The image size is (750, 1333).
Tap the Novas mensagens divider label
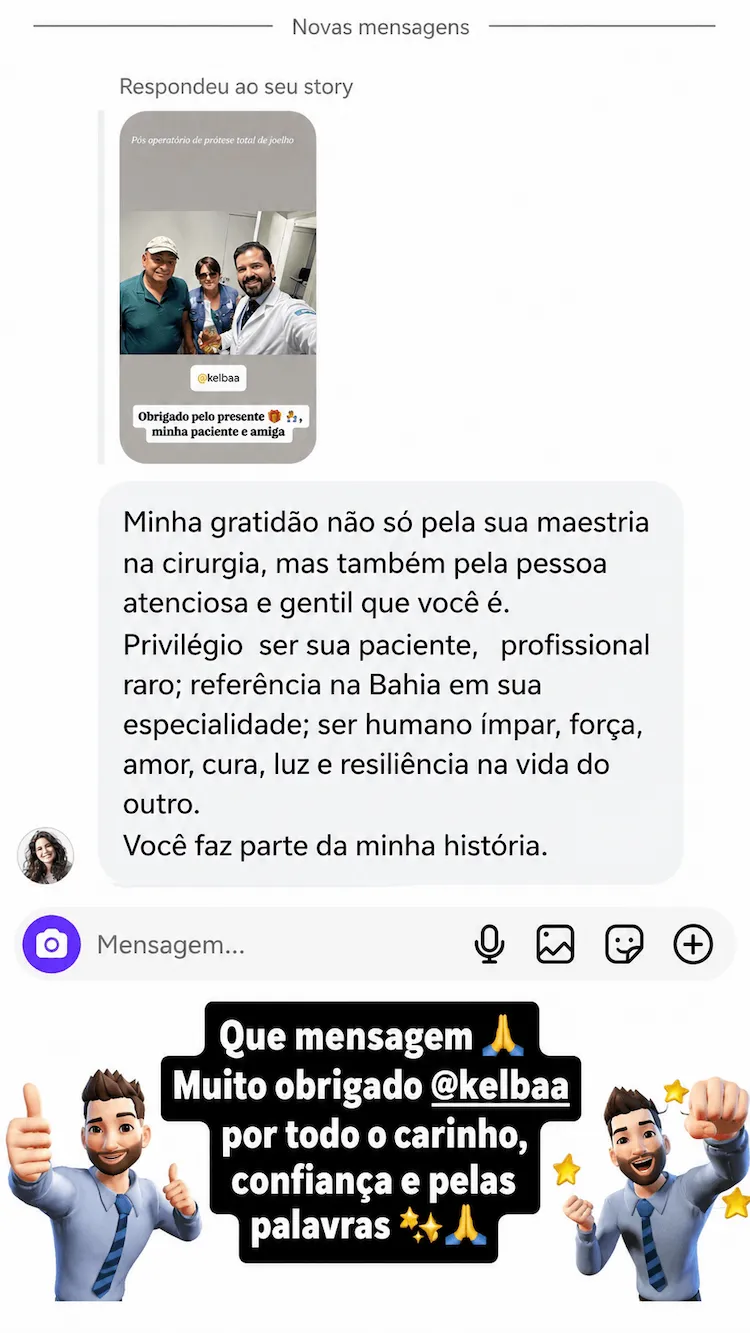[379, 27]
